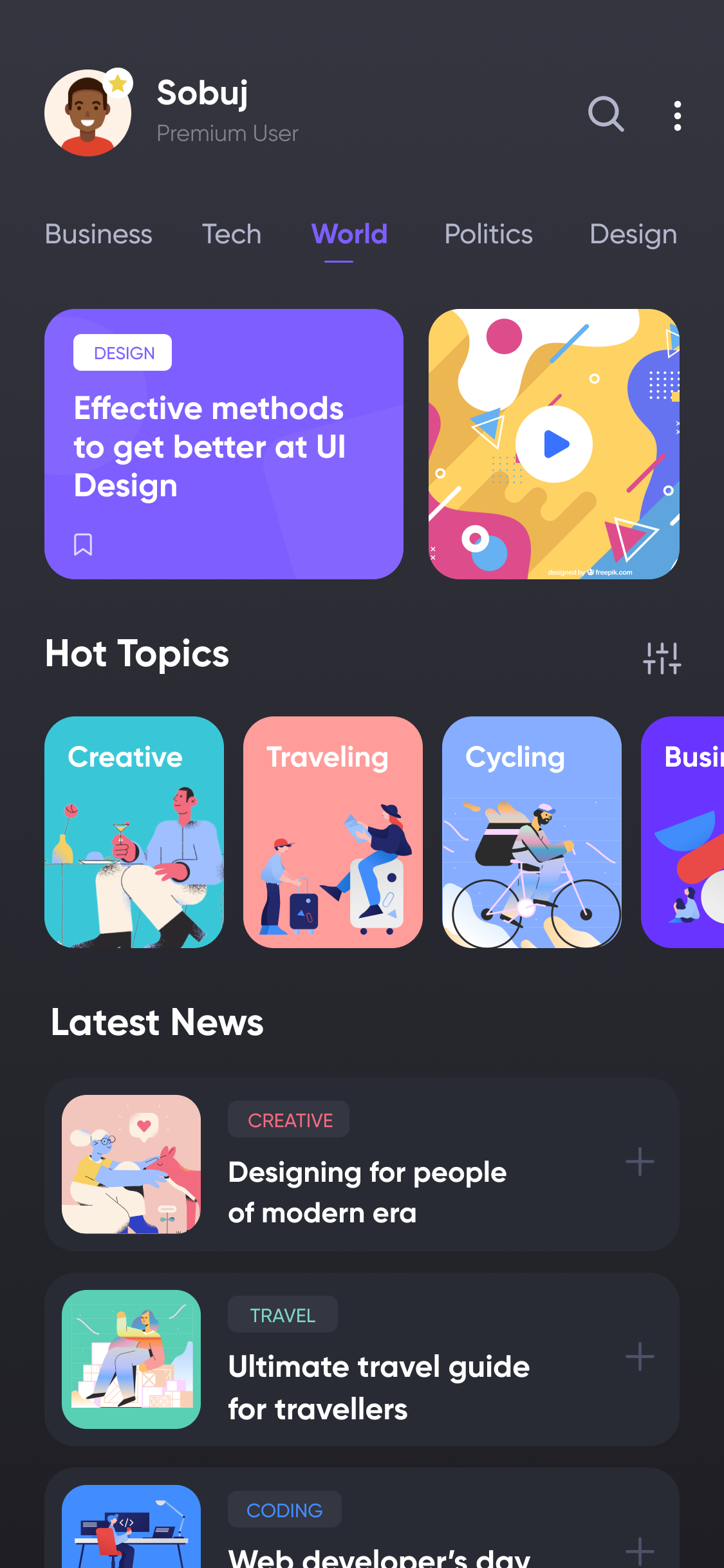Play the featured video thumbnail
Viewport: 724px width, 1568px height.
click(554, 443)
